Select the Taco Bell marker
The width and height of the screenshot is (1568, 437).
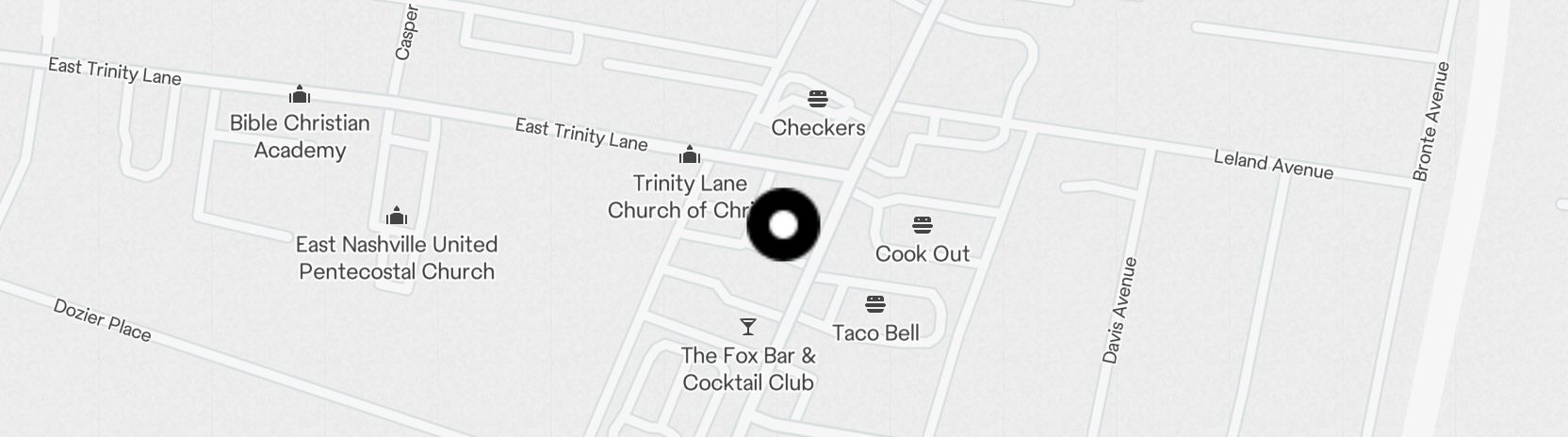(875, 305)
